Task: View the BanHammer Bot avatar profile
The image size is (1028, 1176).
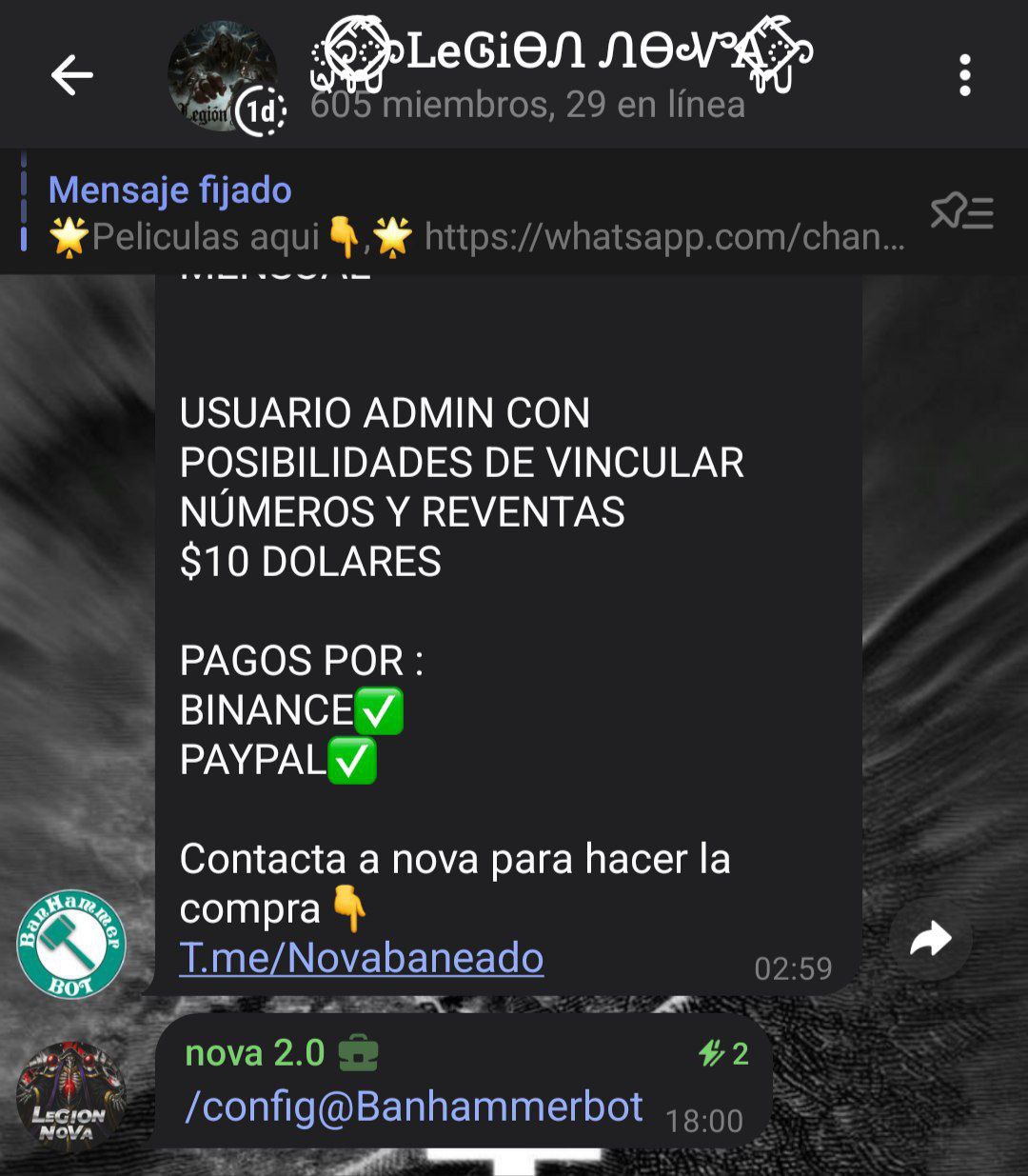Action: [x=71, y=944]
